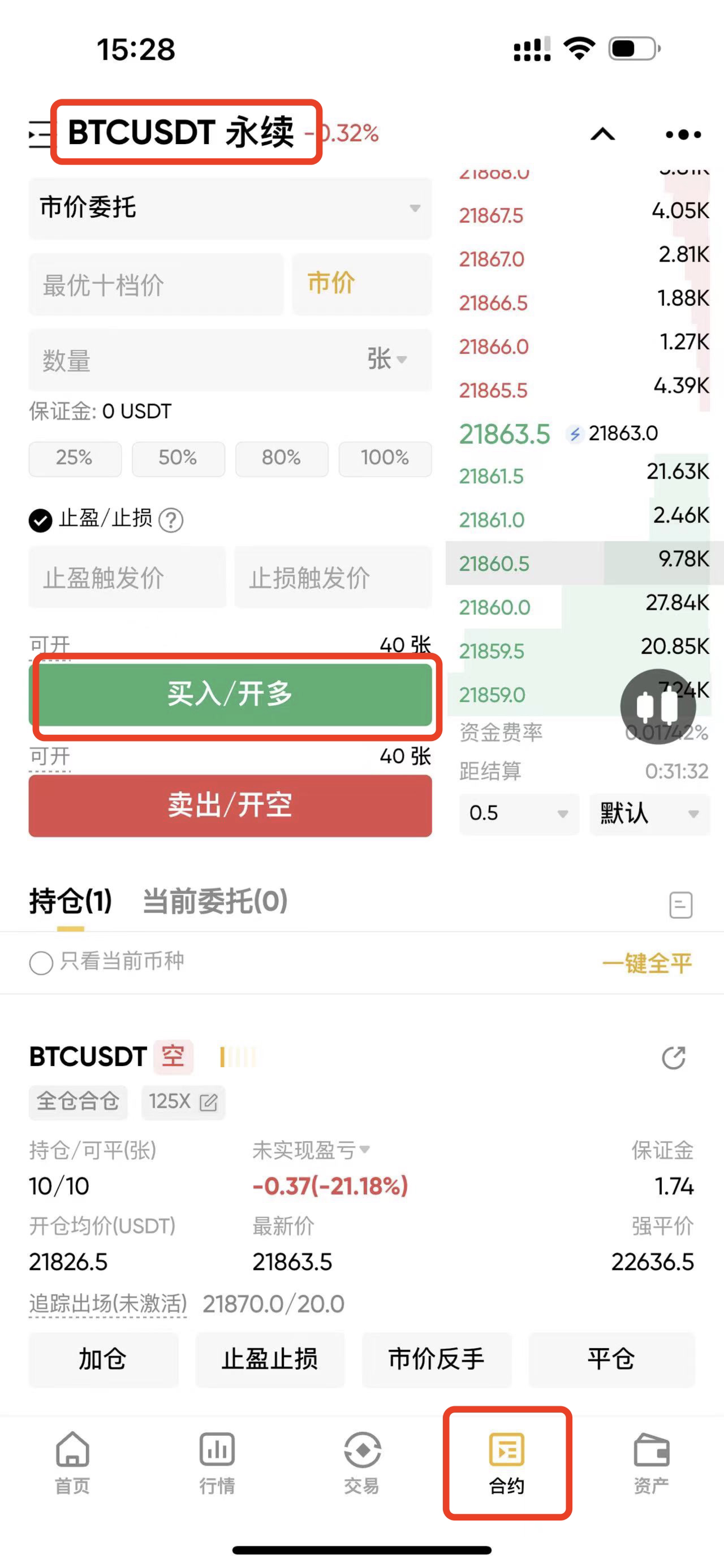Toggle the 止盈/止损 checkbox
The image size is (724, 1568).
tap(41, 521)
